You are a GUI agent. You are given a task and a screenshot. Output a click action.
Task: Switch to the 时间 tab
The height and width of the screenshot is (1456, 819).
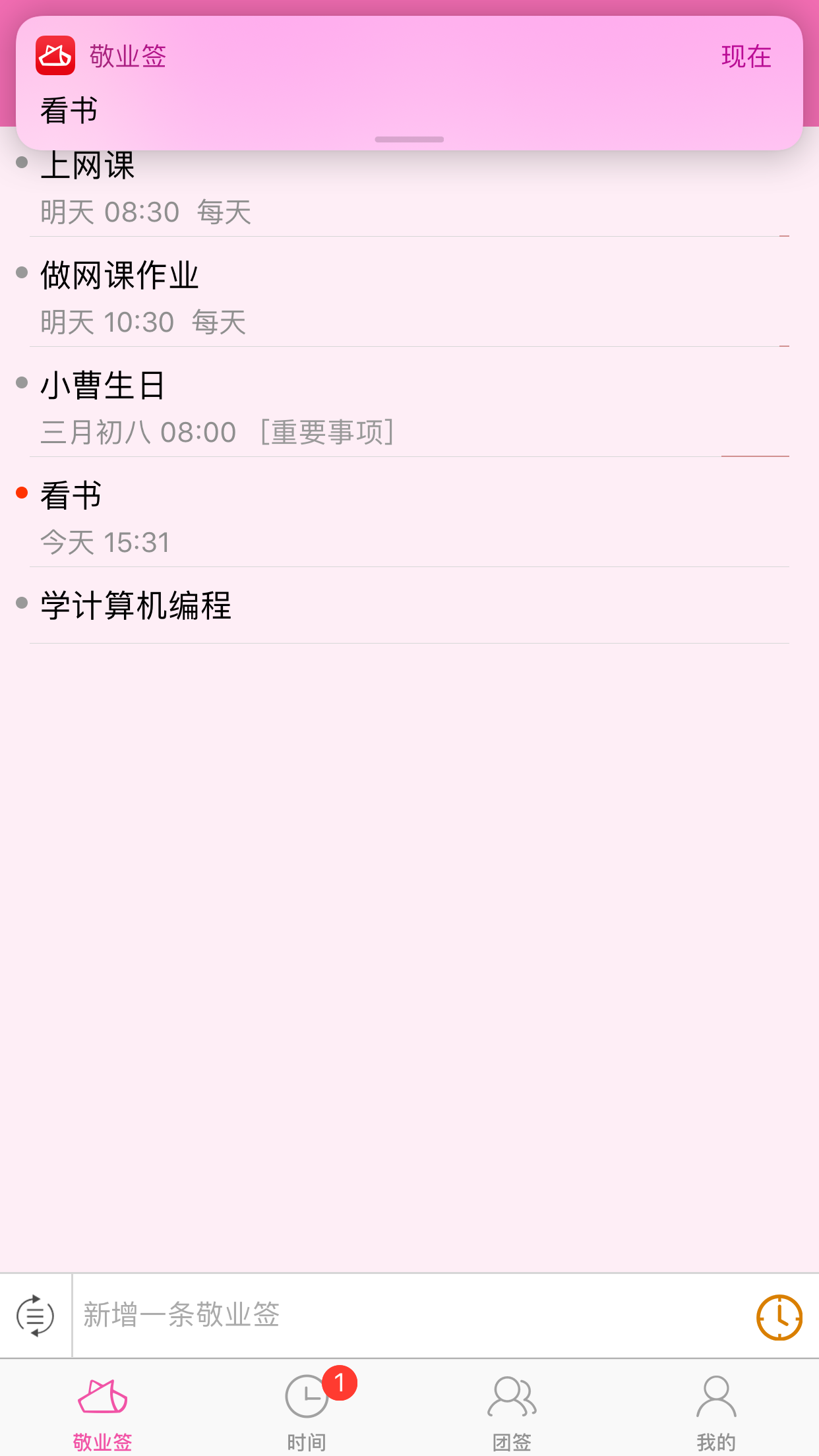[307, 1412]
